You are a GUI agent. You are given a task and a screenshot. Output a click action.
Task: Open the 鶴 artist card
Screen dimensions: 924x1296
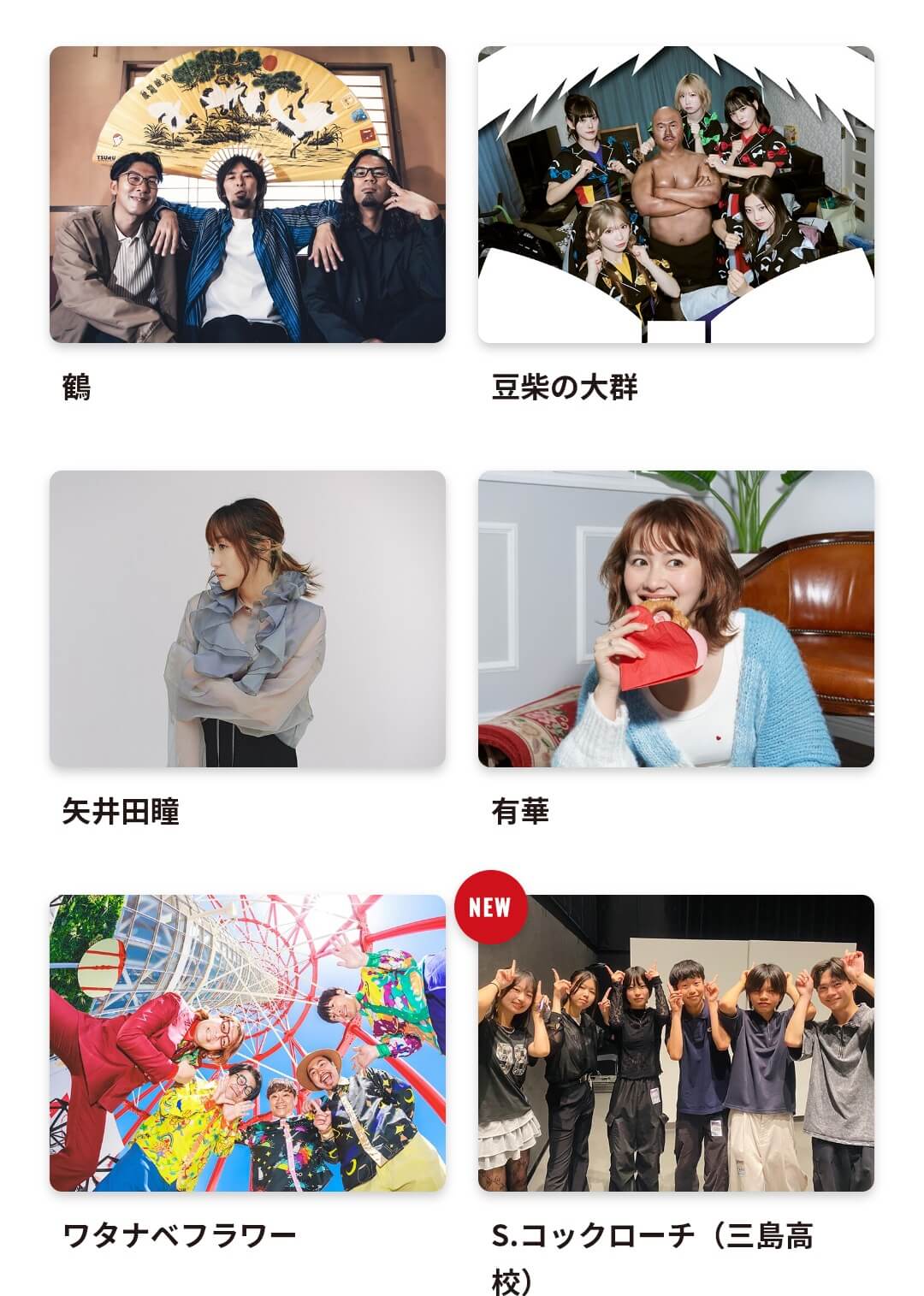[x=247, y=195]
